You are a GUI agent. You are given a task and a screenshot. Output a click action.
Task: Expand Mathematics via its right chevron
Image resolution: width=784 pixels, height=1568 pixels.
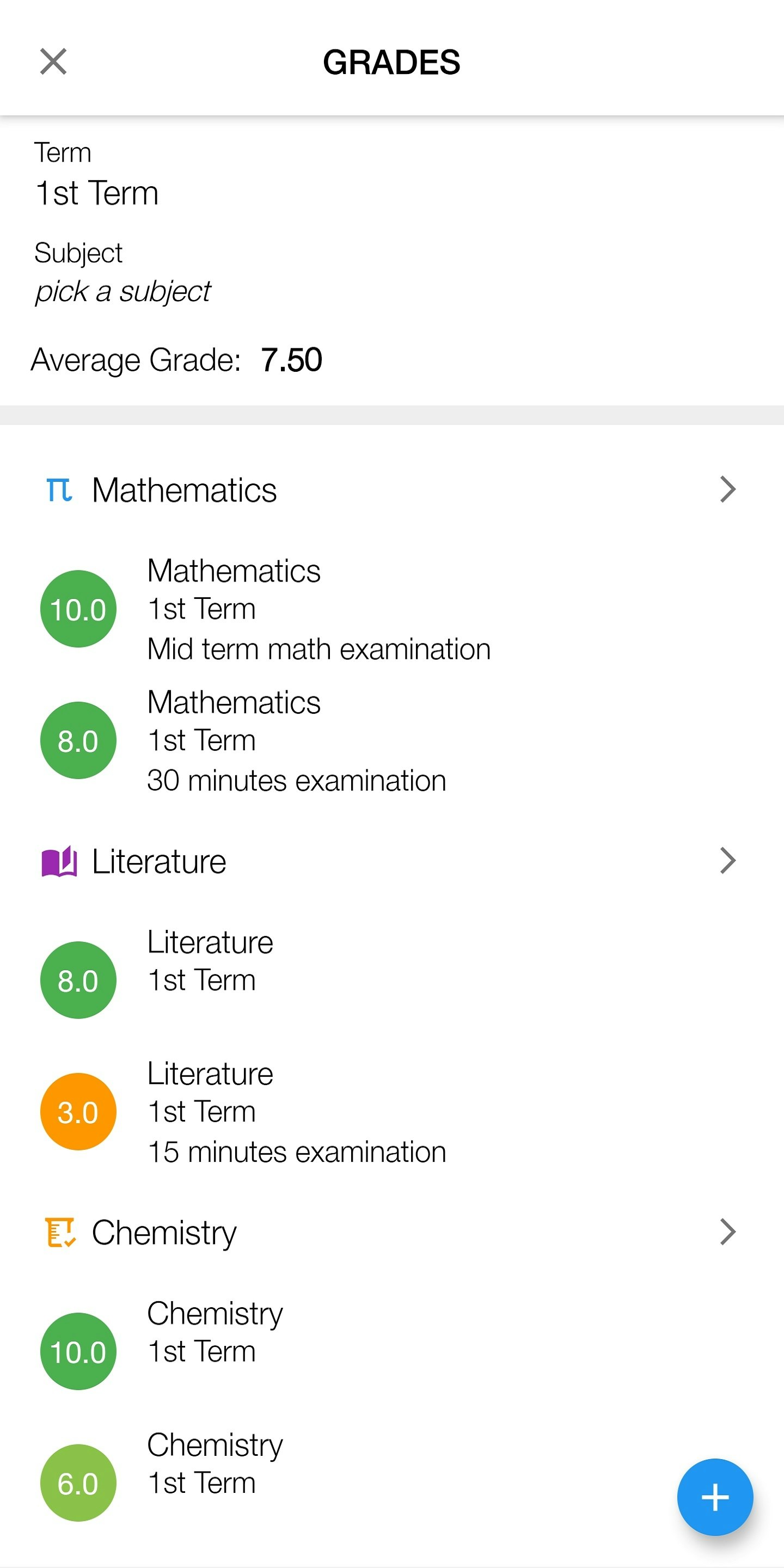(x=727, y=490)
